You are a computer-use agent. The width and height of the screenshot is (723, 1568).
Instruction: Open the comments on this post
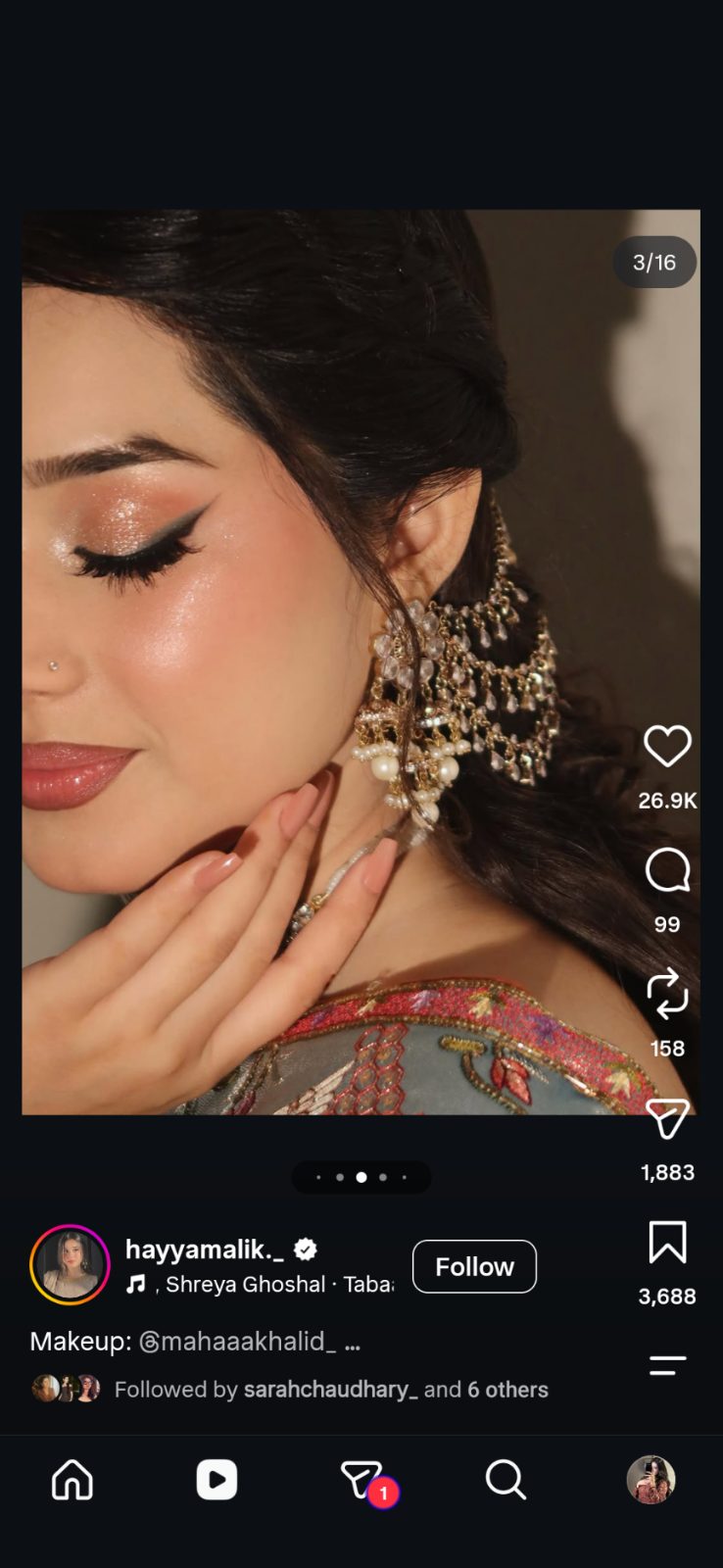point(667,870)
